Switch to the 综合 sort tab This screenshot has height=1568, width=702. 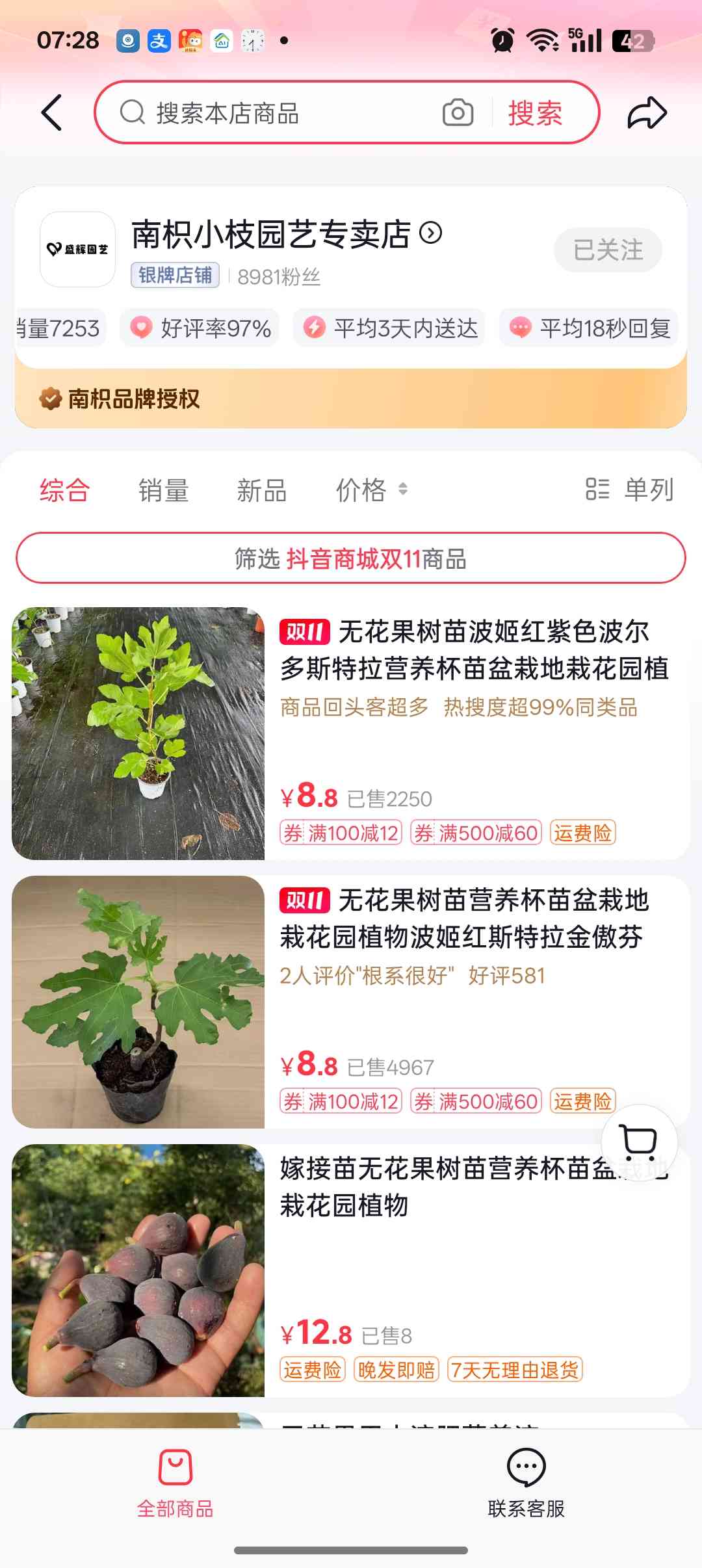coord(64,490)
